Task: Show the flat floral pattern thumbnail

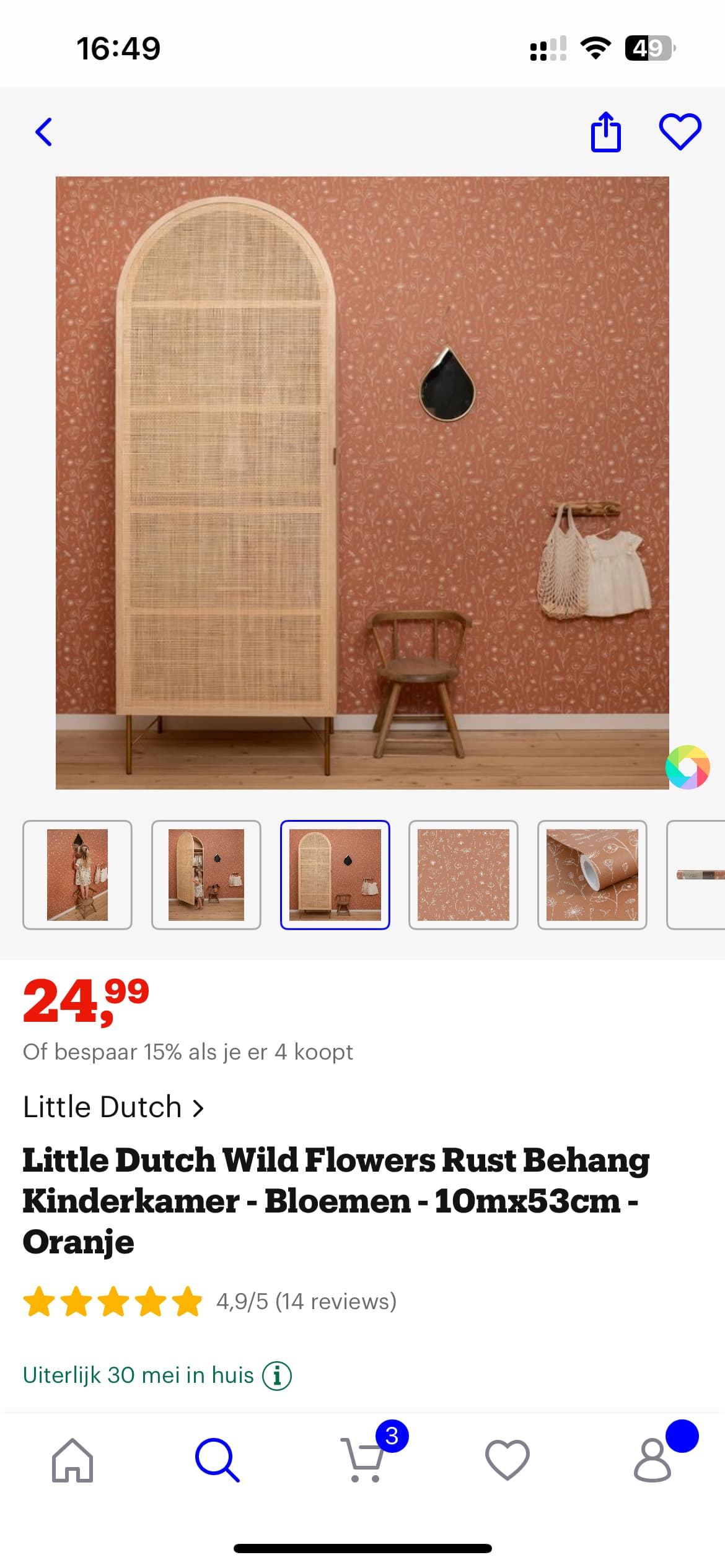Action: point(464,874)
